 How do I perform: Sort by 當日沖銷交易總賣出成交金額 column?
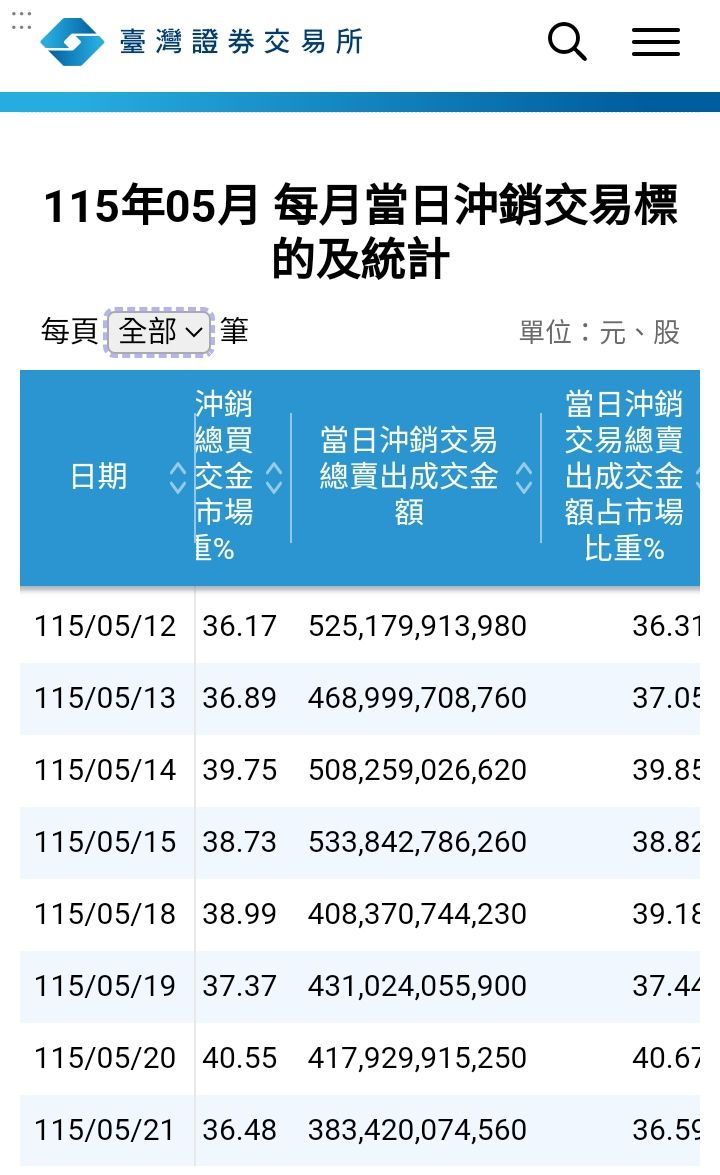[x=524, y=477]
